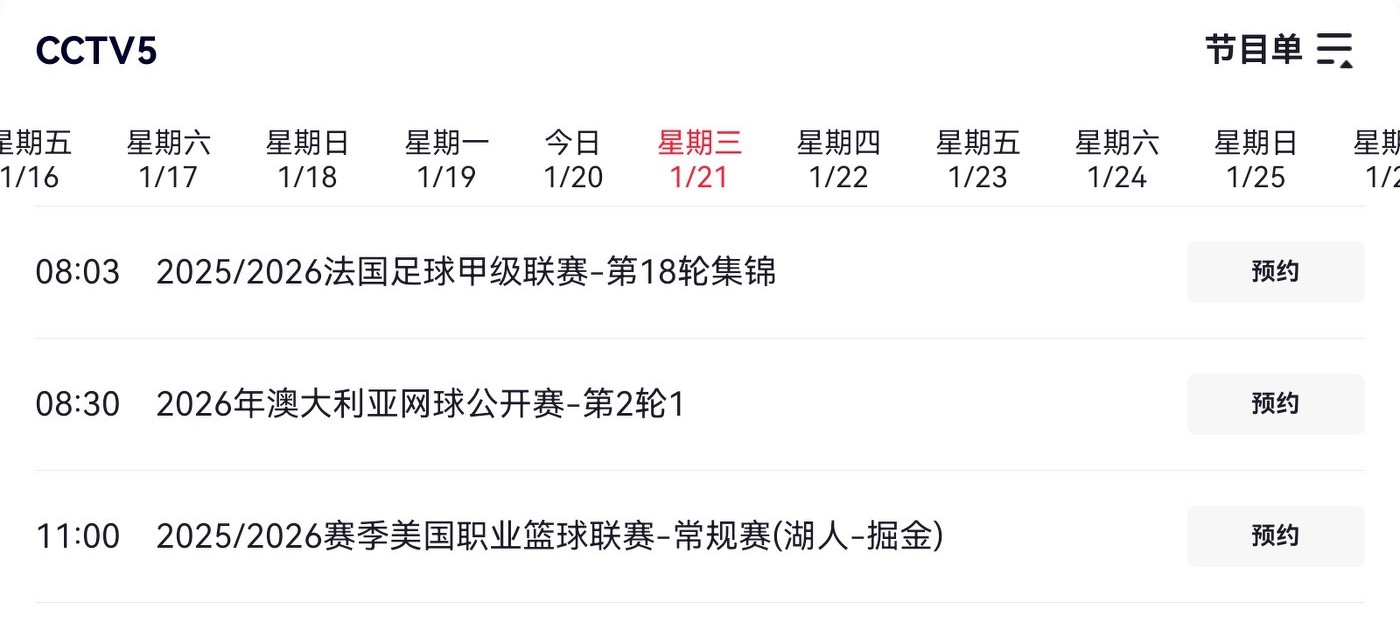
Task: Book reminder for 湖人-掘金 game
Action: coord(1275,536)
